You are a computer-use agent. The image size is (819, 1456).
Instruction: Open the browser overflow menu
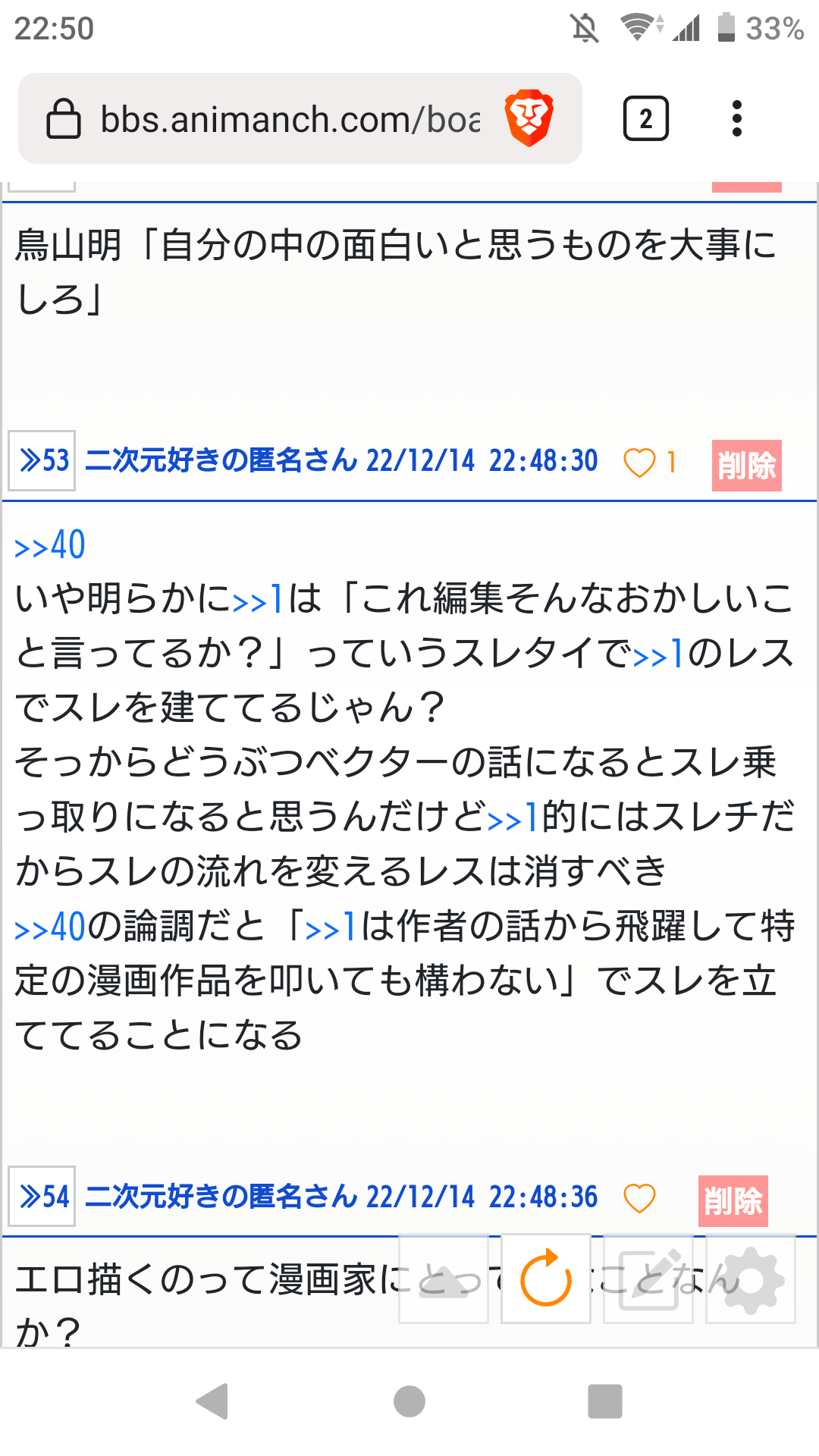(736, 118)
